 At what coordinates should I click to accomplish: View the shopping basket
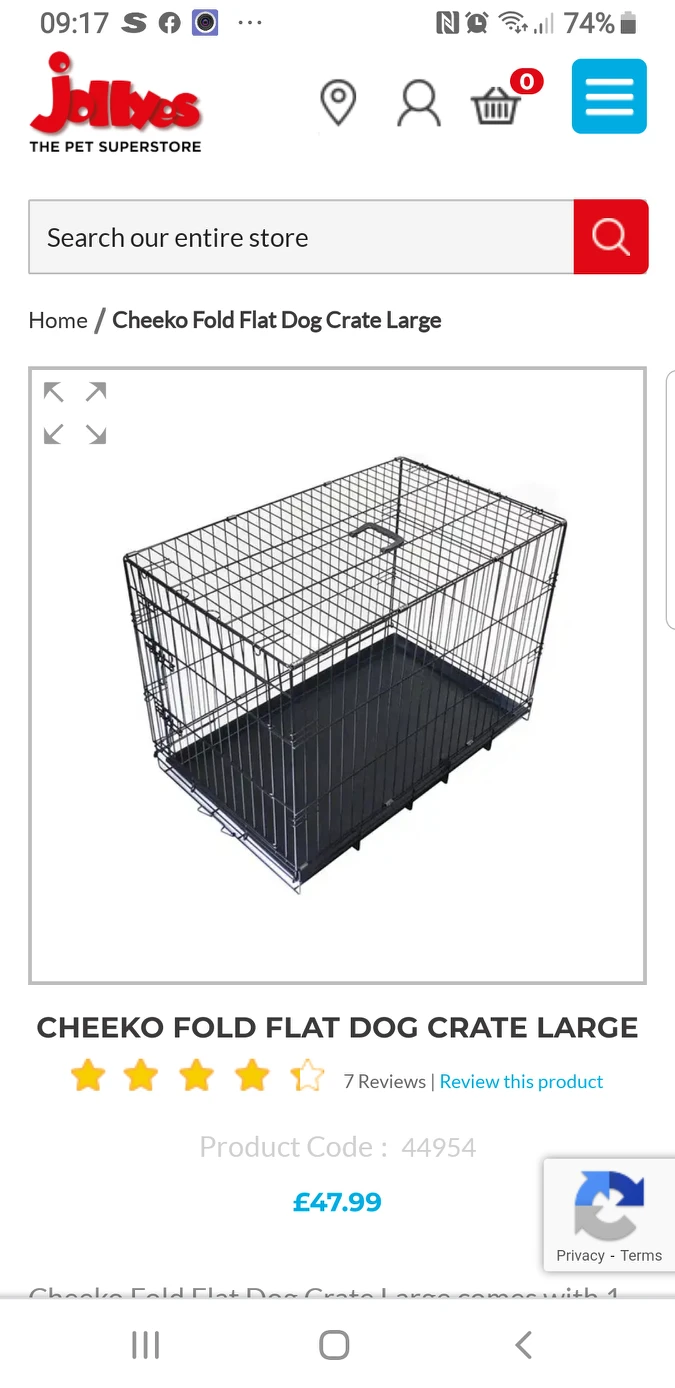pyautogui.click(x=497, y=103)
